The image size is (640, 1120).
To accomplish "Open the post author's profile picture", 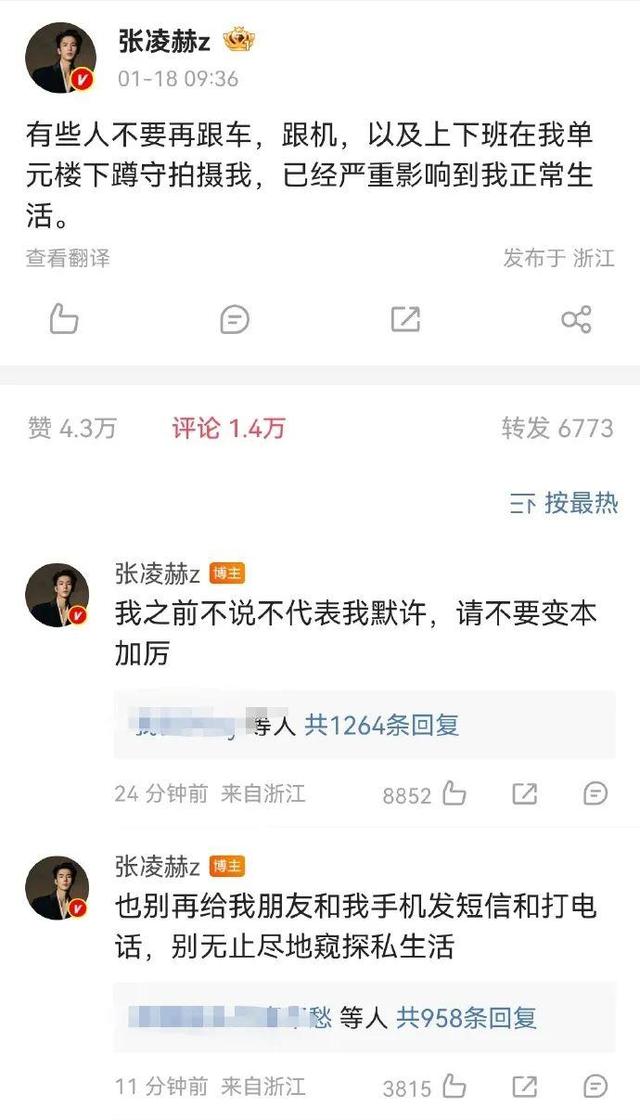I will (x=62, y=58).
